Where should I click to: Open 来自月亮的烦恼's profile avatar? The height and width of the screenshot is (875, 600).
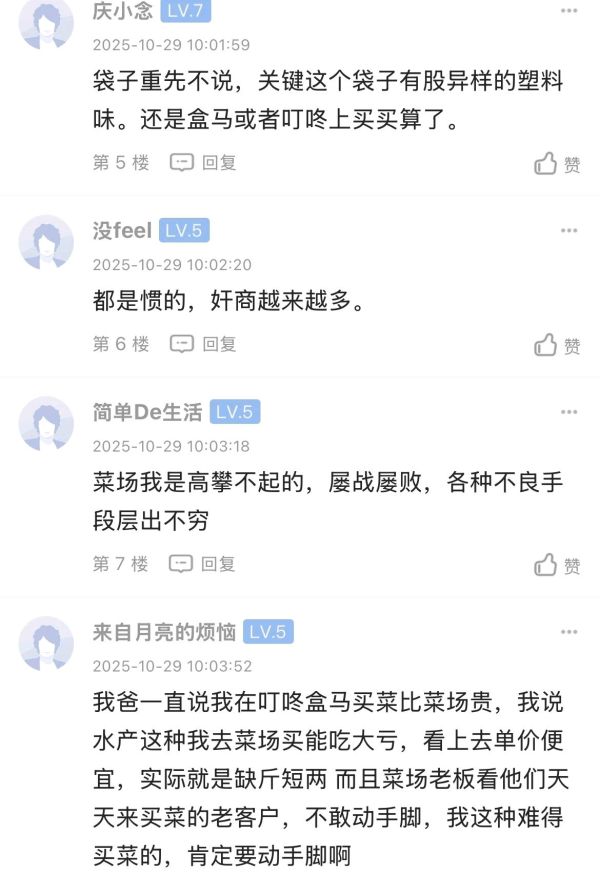[x=46, y=642]
